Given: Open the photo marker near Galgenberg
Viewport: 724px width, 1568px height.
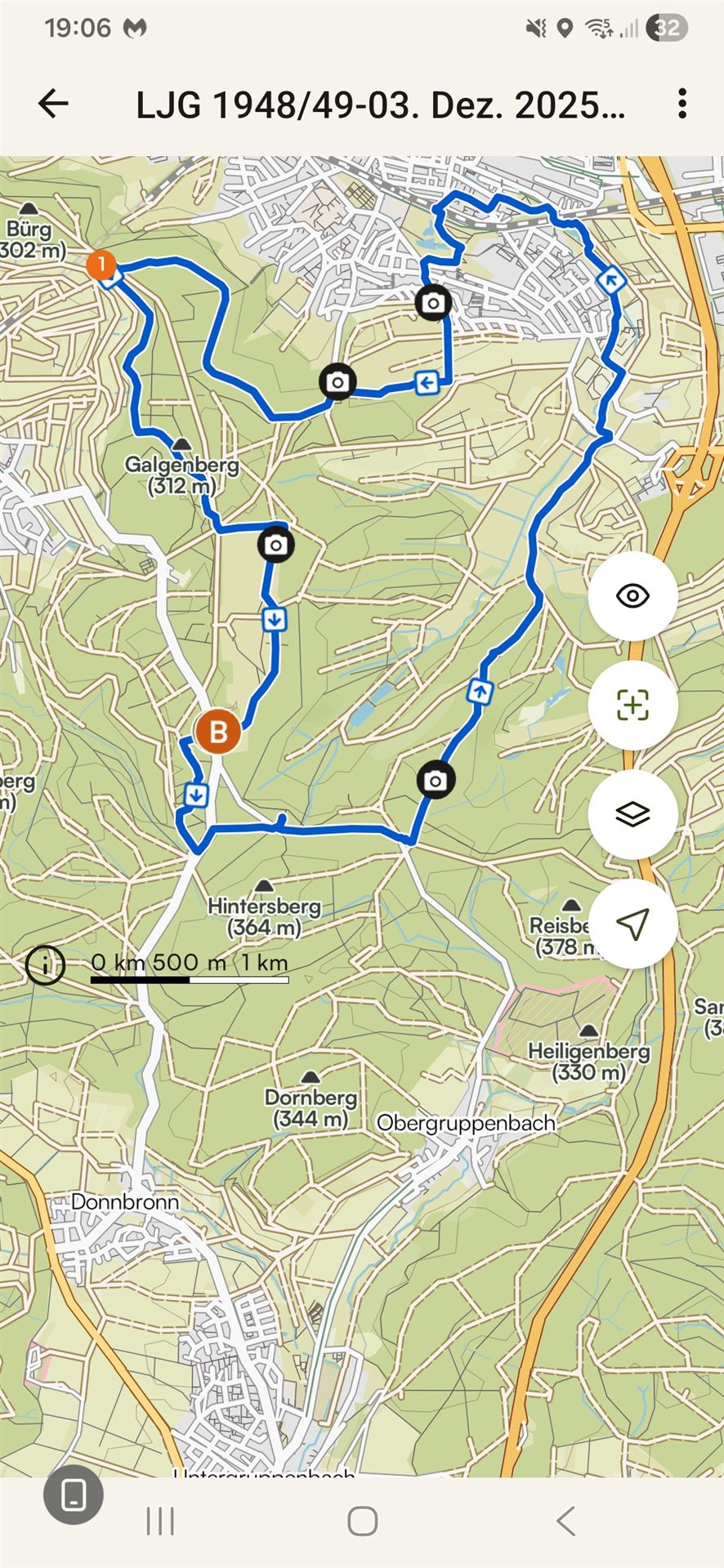Looking at the screenshot, I should point(276,545).
